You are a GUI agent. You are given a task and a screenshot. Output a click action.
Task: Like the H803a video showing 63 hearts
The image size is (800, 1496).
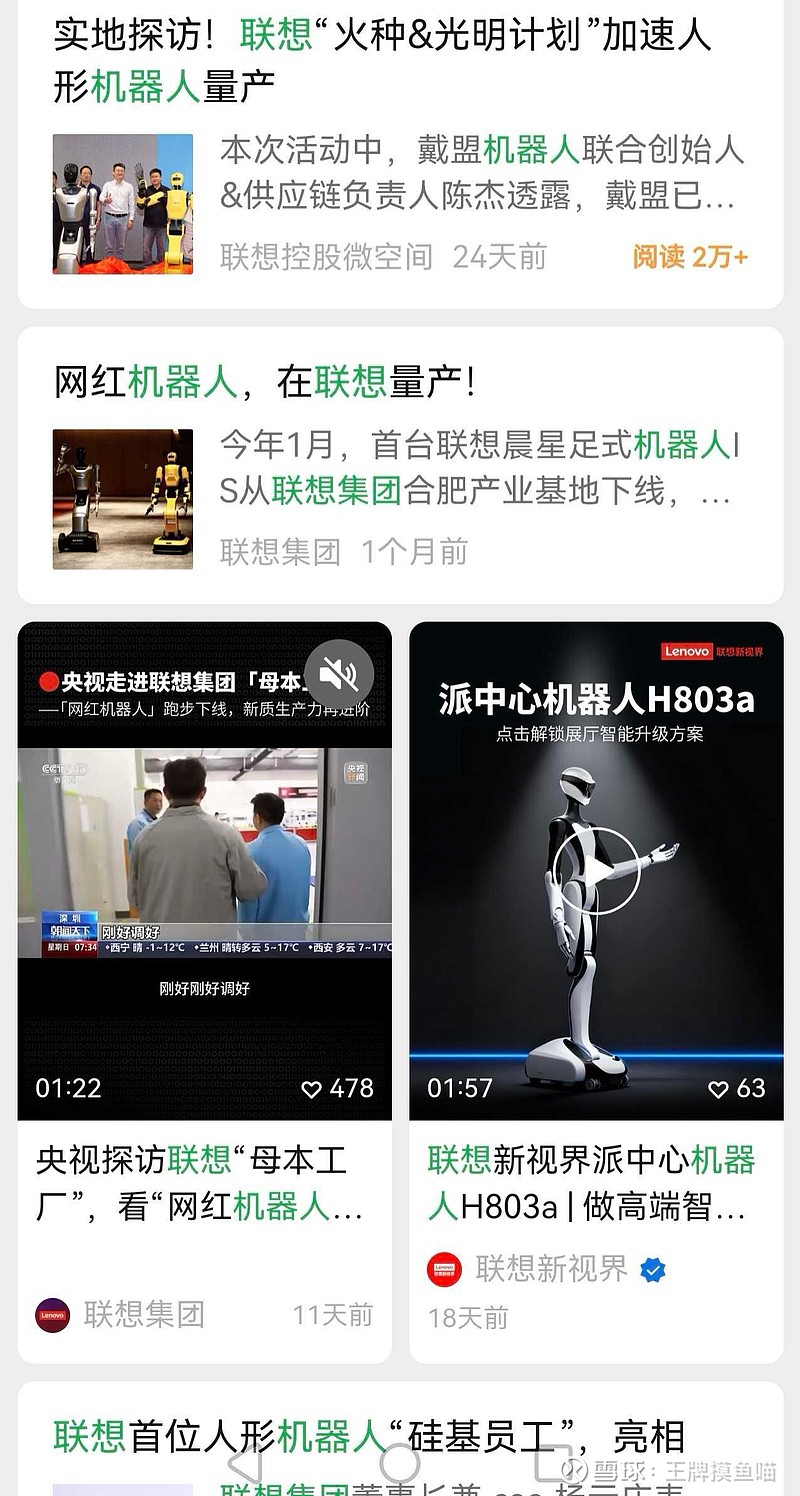point(720,1088)
